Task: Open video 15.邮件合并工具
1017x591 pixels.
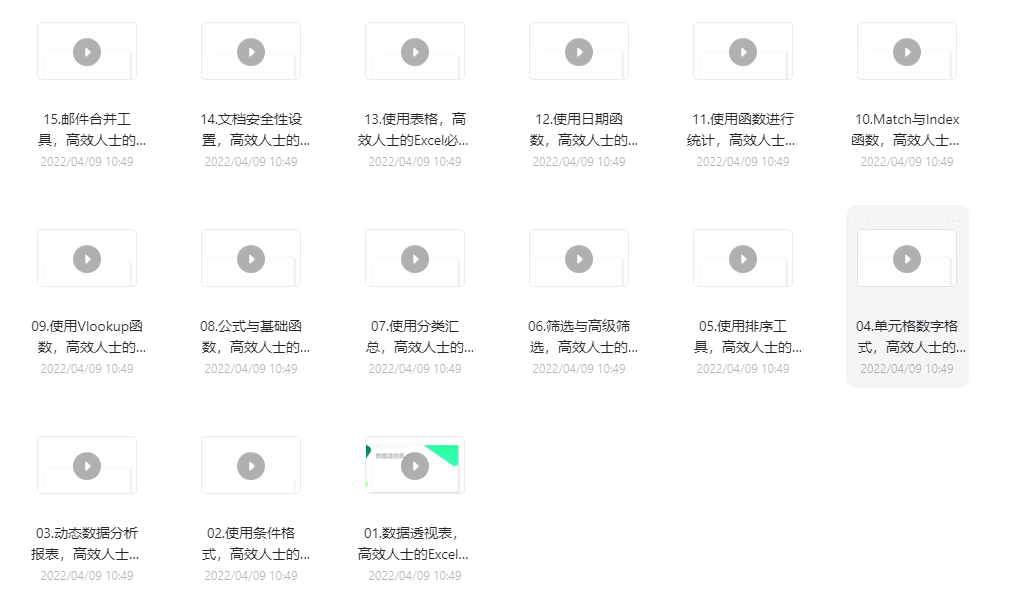Action: click(x=87, y=52)
